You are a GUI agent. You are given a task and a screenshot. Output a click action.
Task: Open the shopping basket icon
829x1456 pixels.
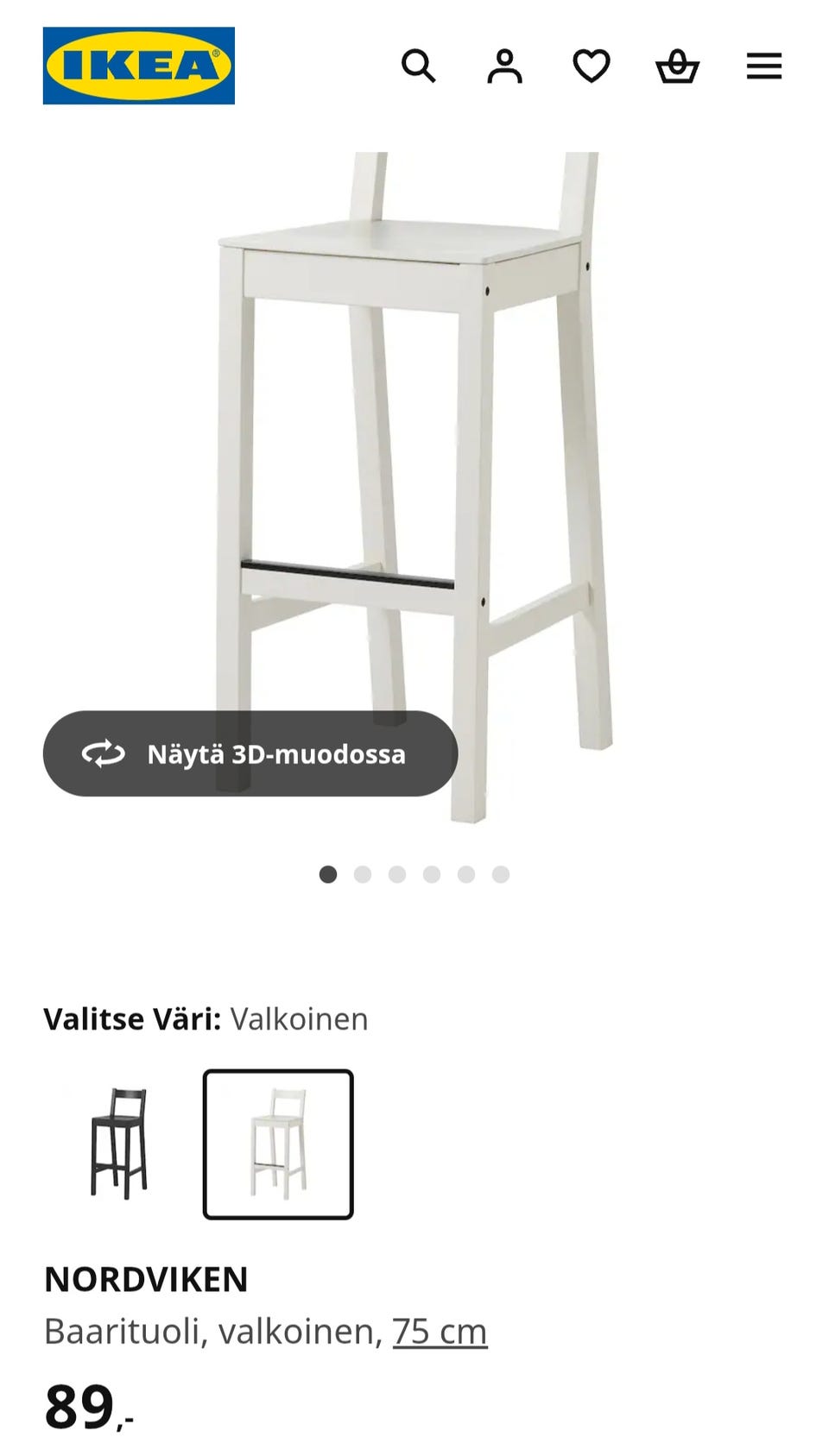(678, 66)
